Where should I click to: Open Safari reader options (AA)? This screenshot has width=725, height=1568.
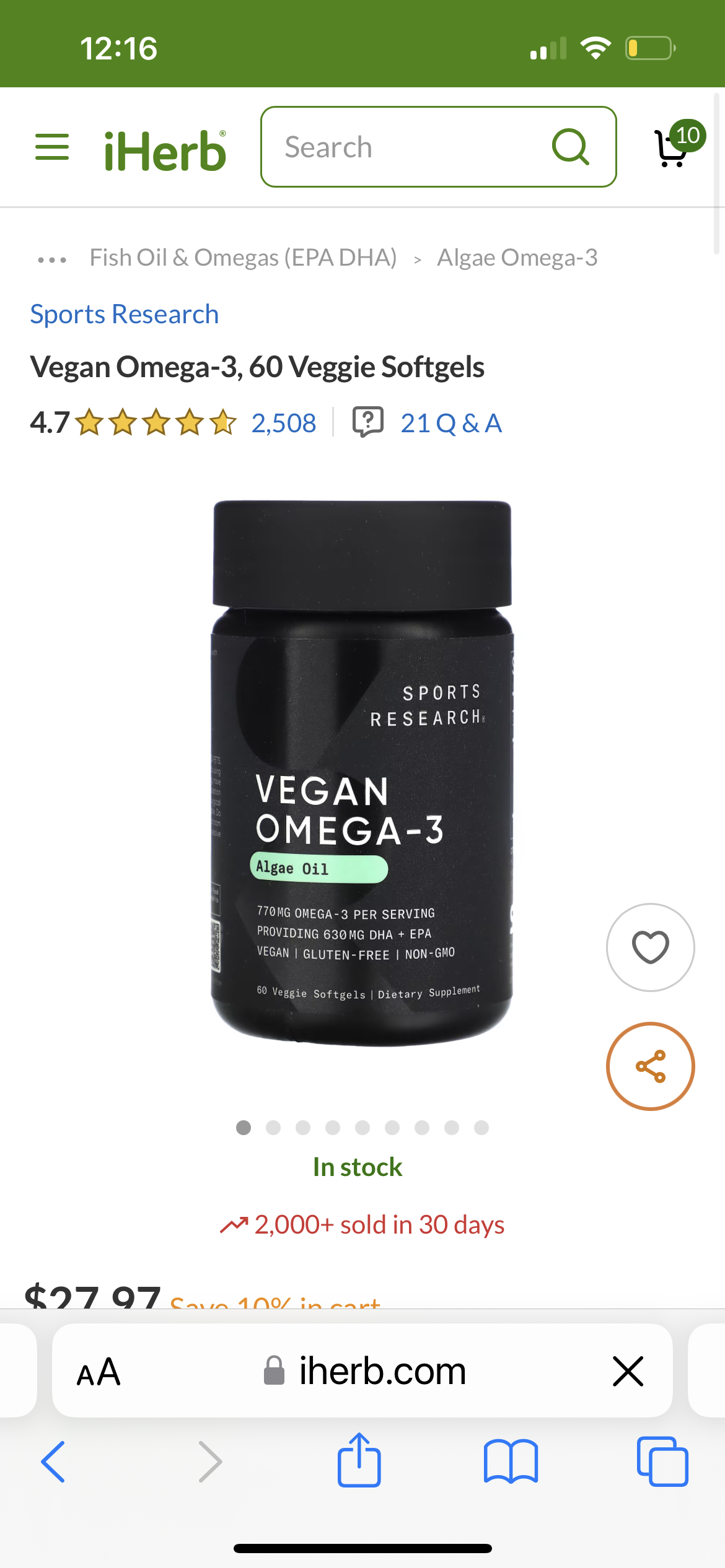click(99, 1371)
